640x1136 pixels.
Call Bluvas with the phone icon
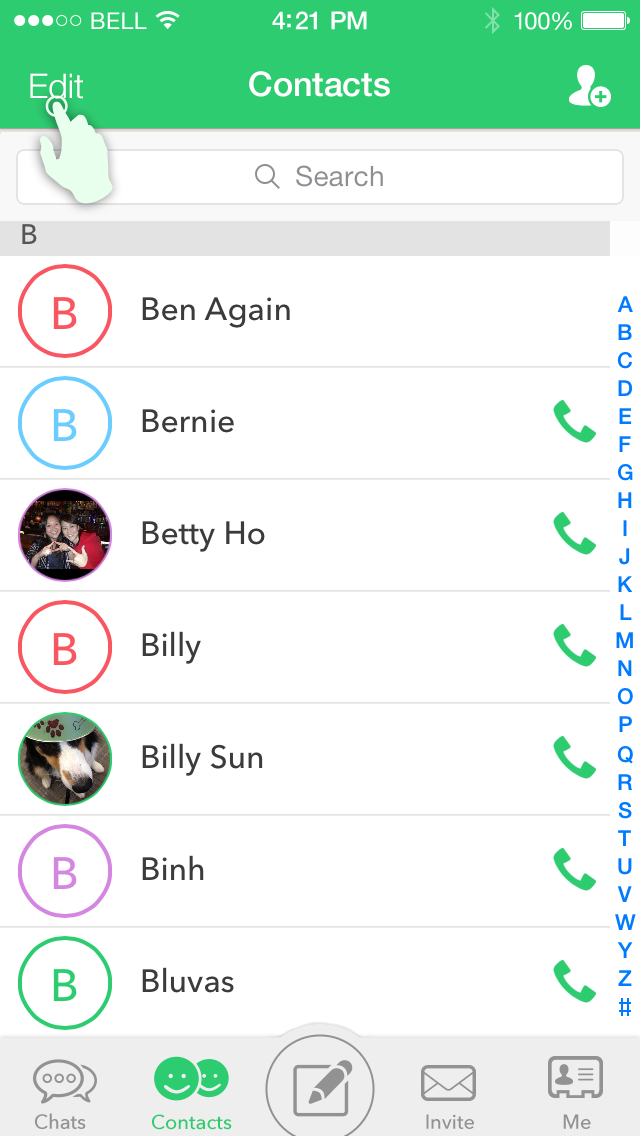pos(574,982)
